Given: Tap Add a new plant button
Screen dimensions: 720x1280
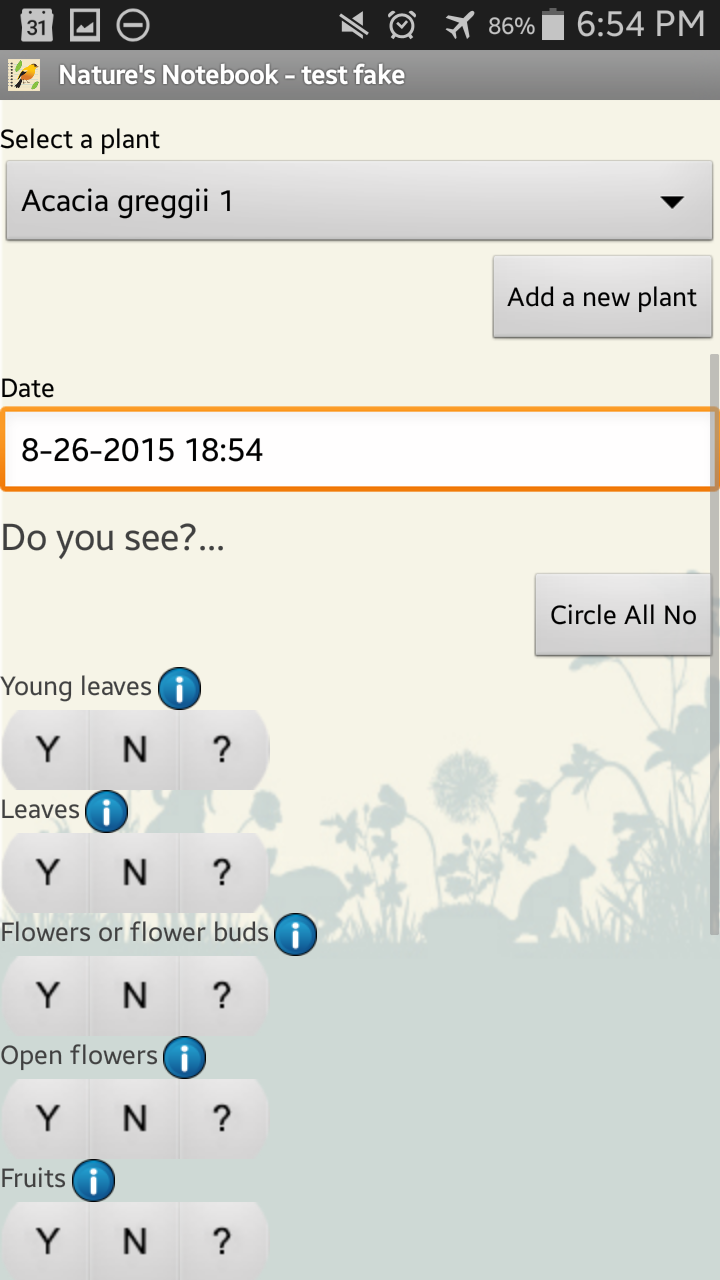Looking at the screenshot, I should [x=602, y=297].
